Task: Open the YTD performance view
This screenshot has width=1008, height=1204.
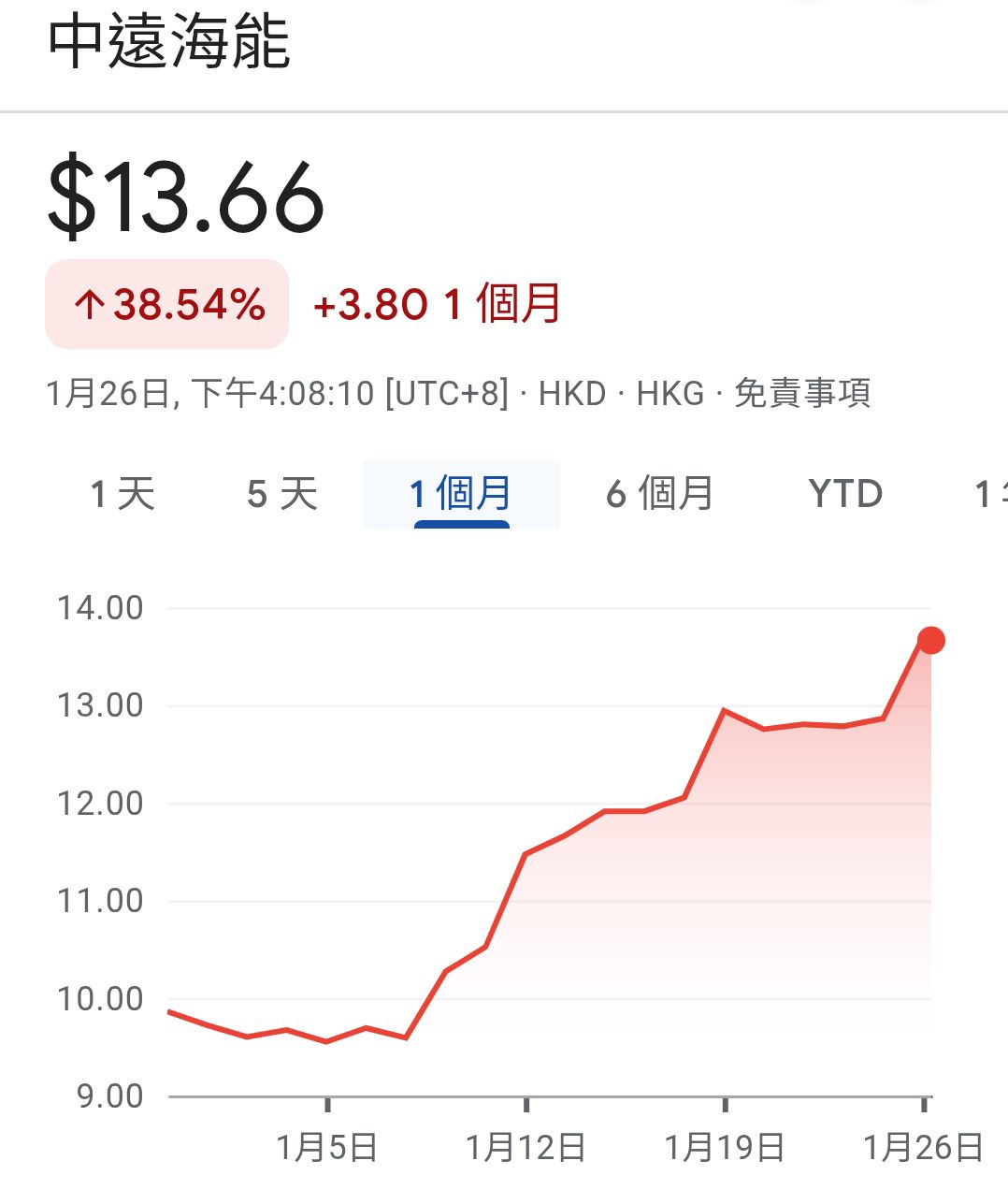Action: [x=844, y=494]
